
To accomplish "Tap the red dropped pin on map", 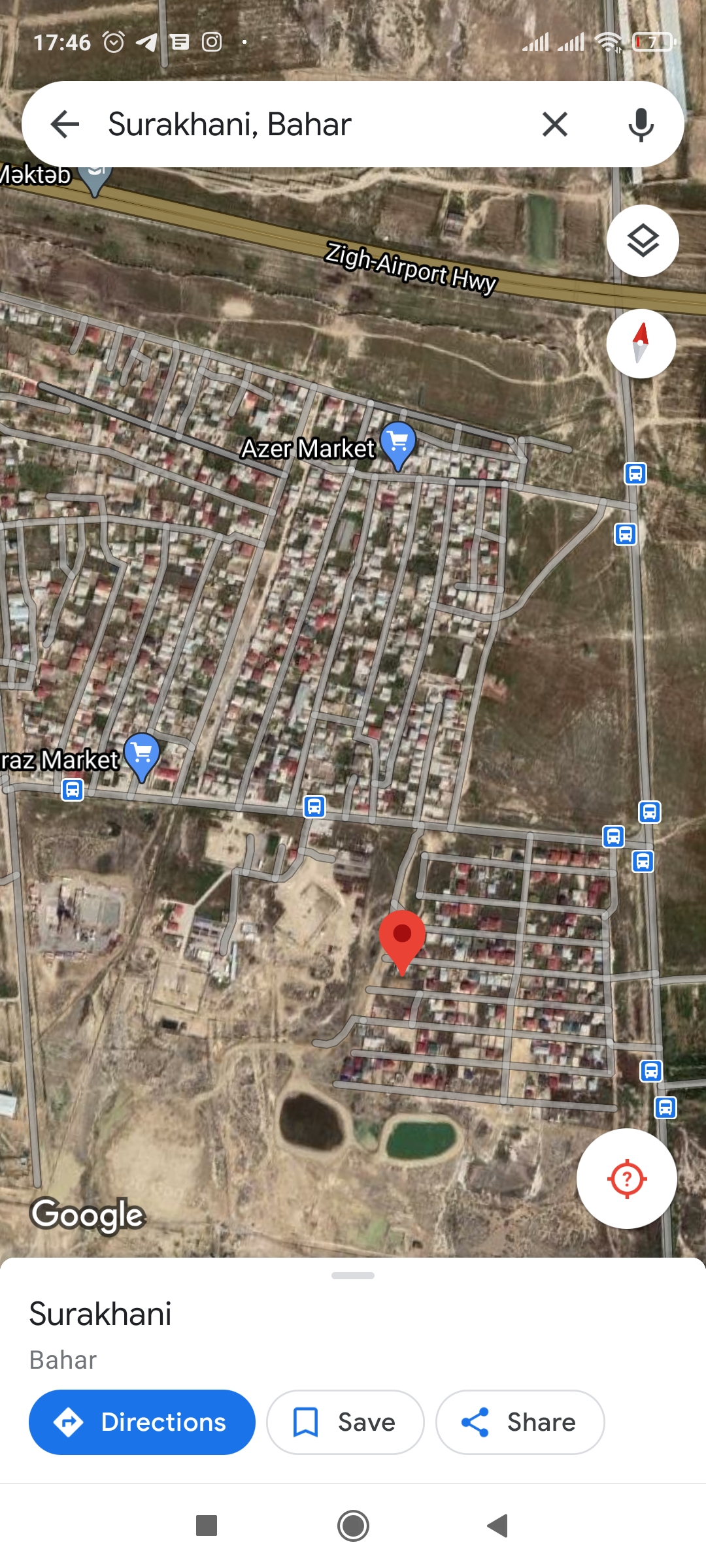I will click(x=402, y=942).
